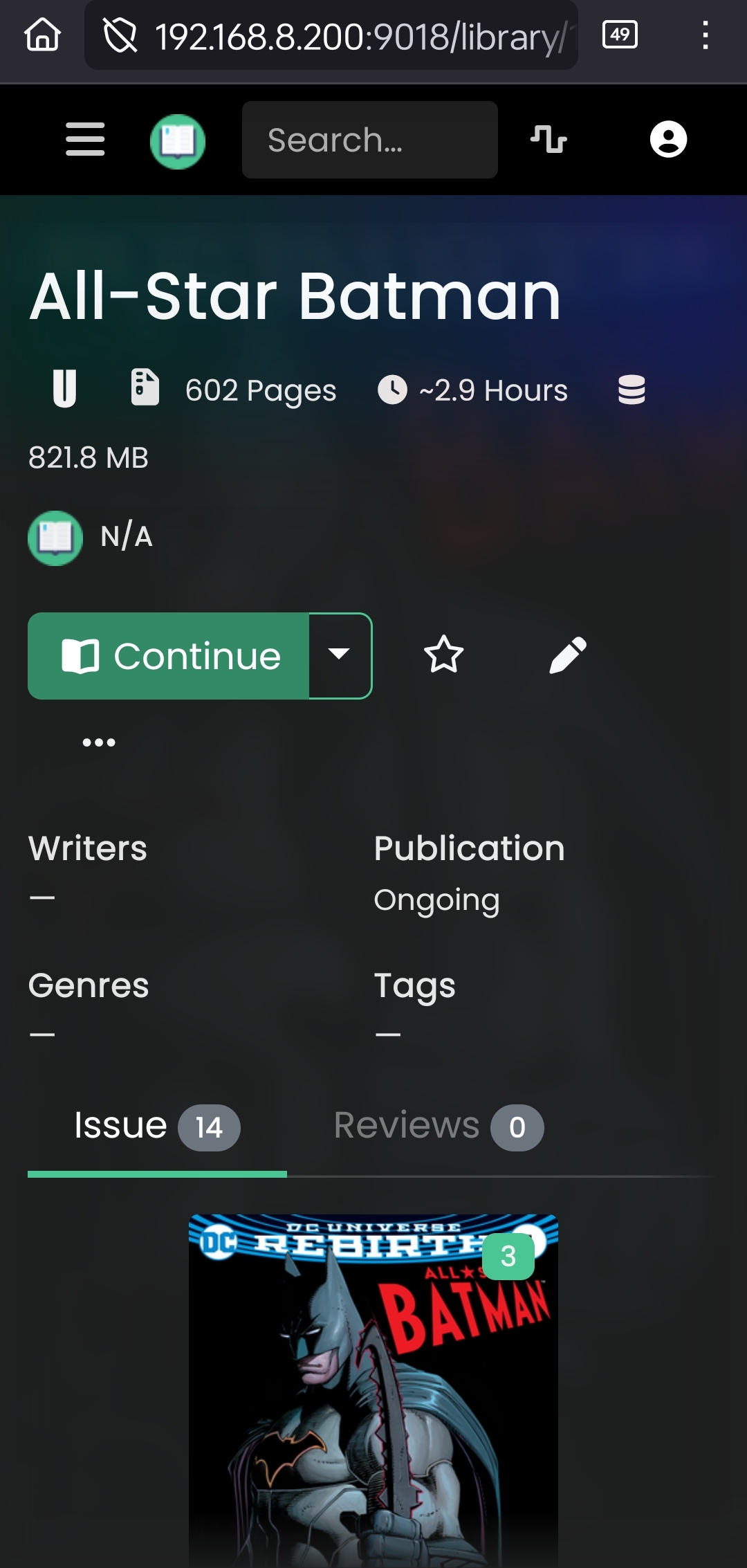Add series to Want to Read

pos(443,655)
